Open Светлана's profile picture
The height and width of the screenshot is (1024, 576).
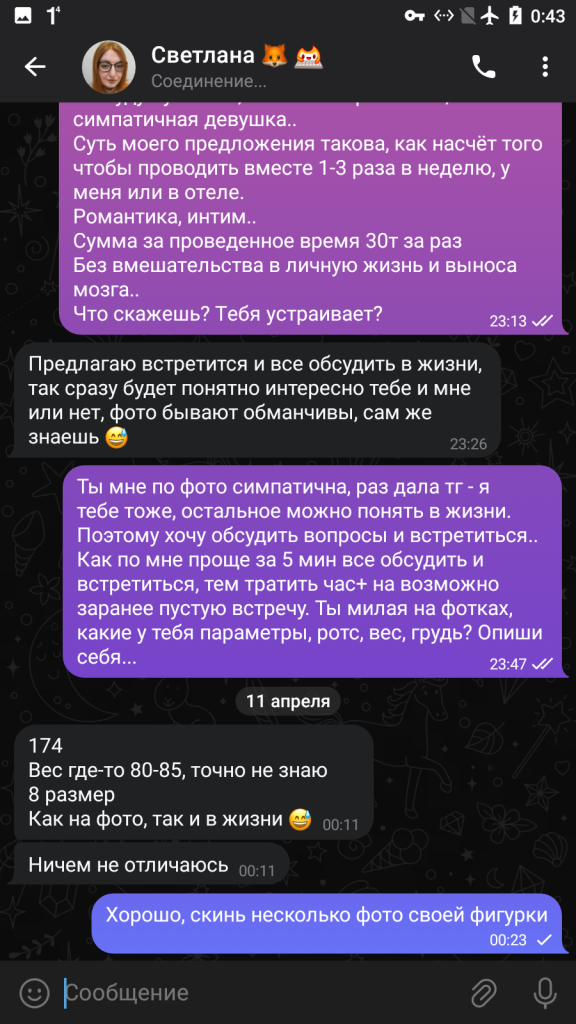(x=108, y=67)
